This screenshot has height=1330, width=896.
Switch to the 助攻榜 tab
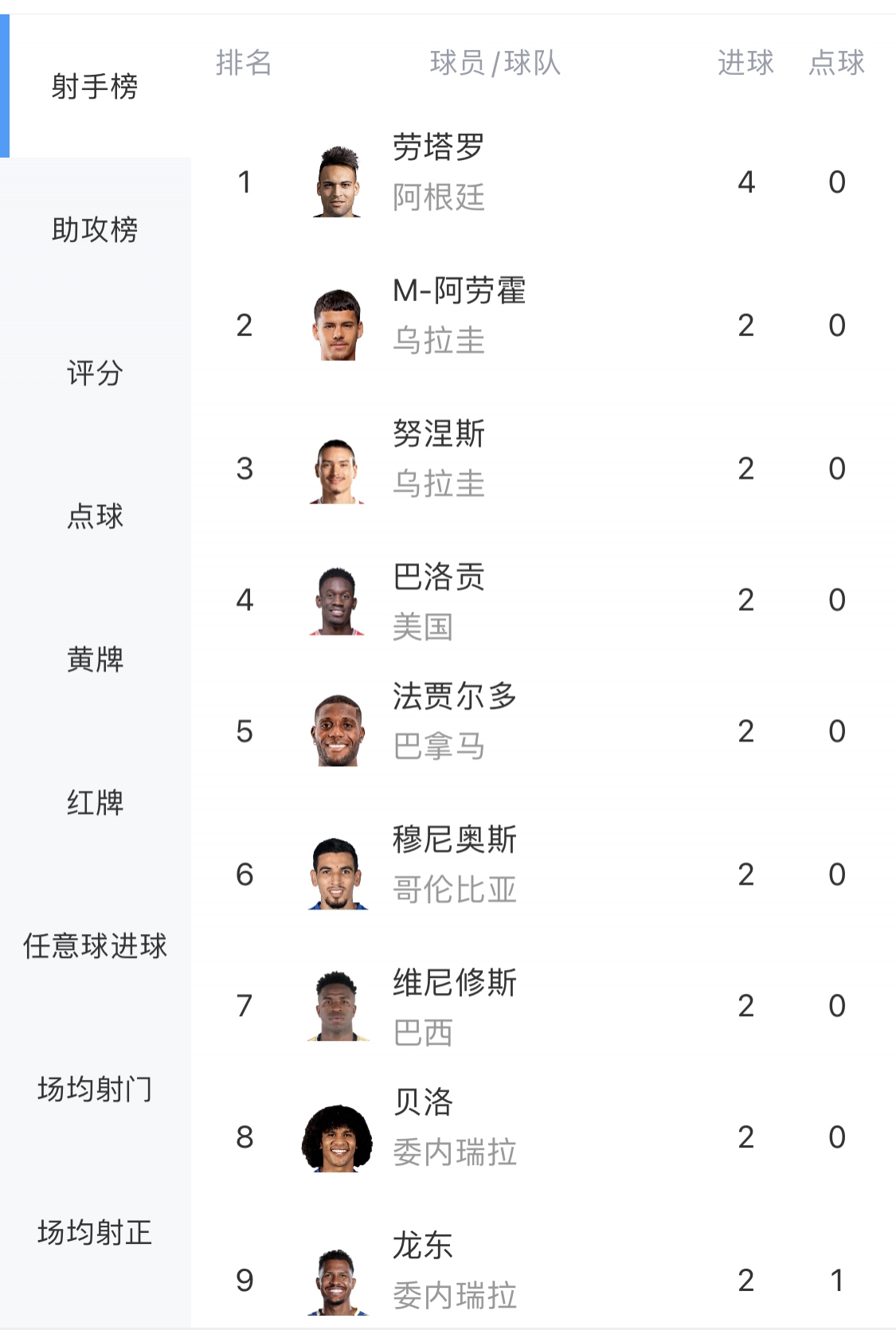(95, 229)
